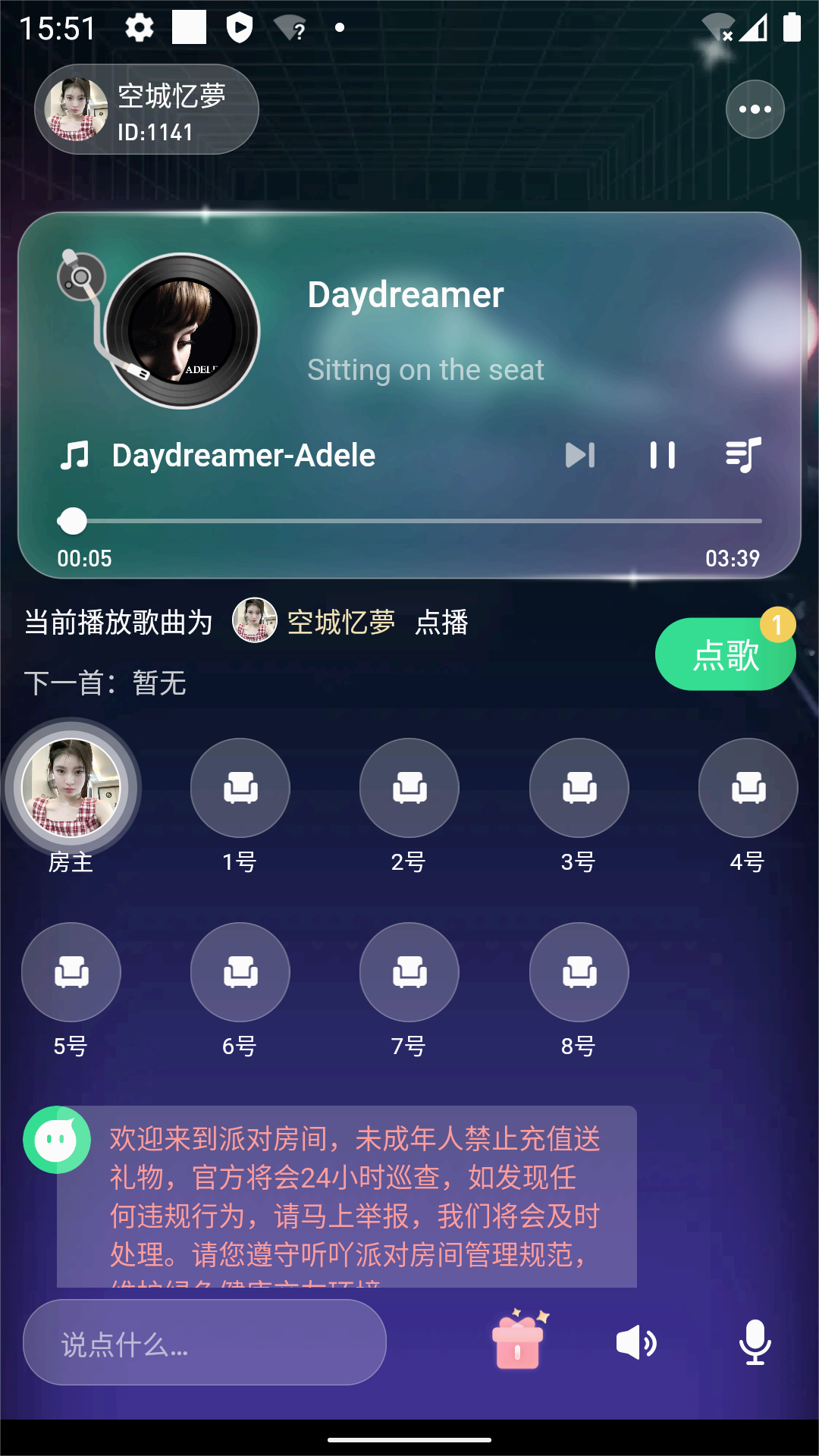
Task: Take seat 2号
Action: click(x=409, y=788)
